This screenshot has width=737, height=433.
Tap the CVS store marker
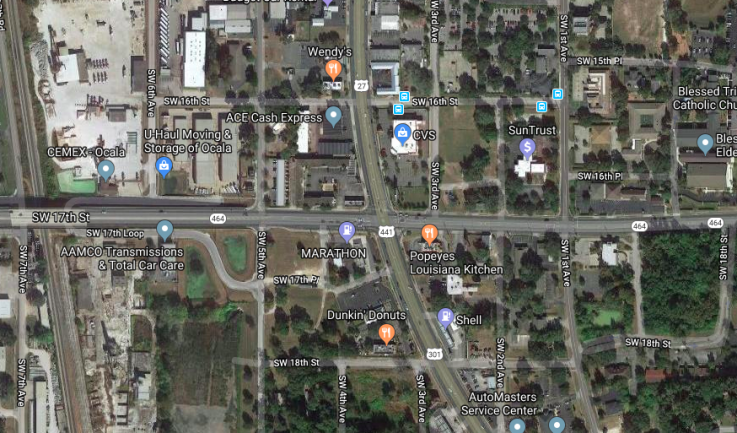402,132
